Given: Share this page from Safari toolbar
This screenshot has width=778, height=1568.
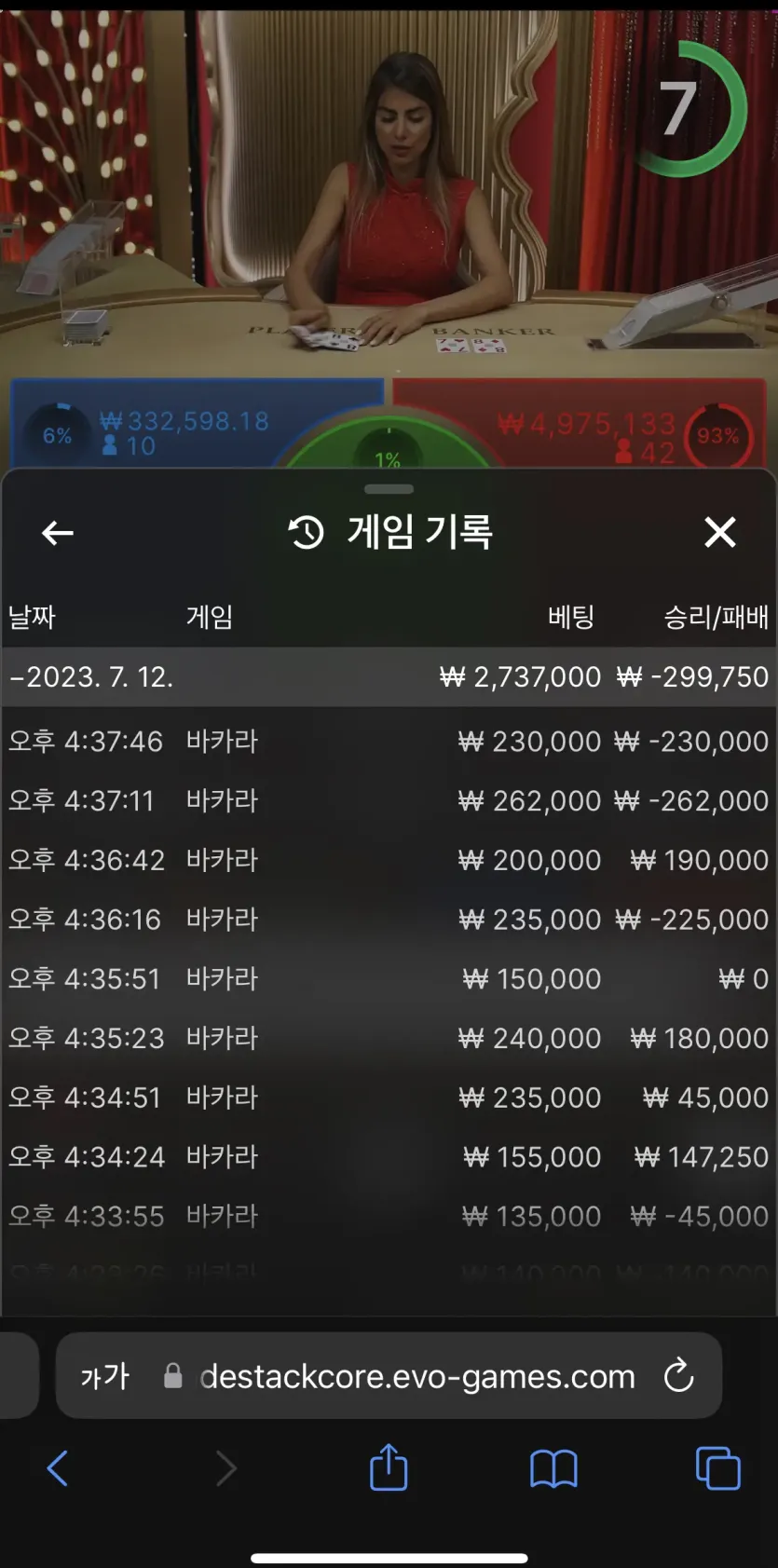Looking at the screenshot, I should pyautogui.click(x=389, y=1466).
